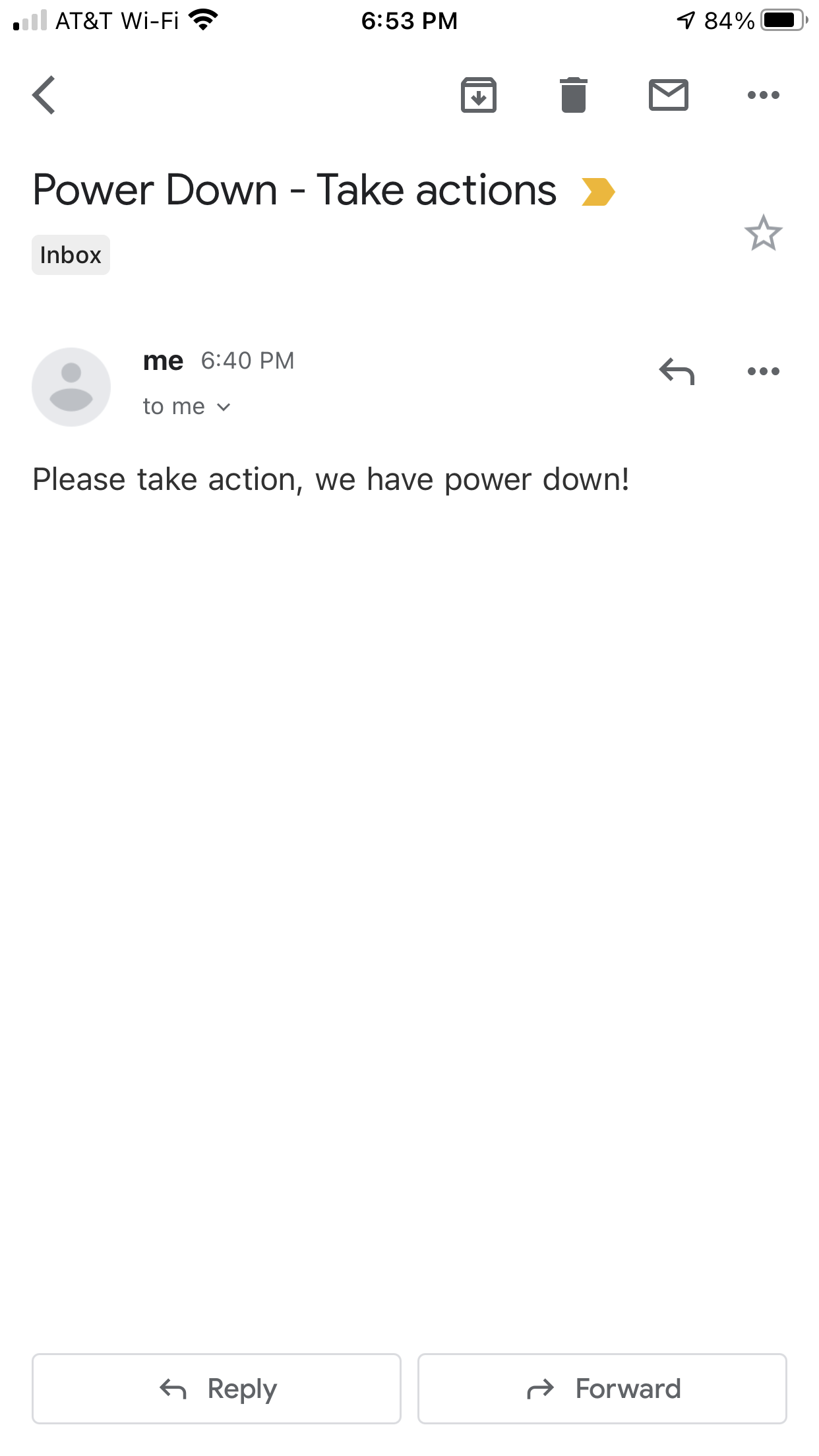Open the top toolbar overflow menu
Image resolution: width=819 pixels, height=1456 pixels.
[764, 95]
